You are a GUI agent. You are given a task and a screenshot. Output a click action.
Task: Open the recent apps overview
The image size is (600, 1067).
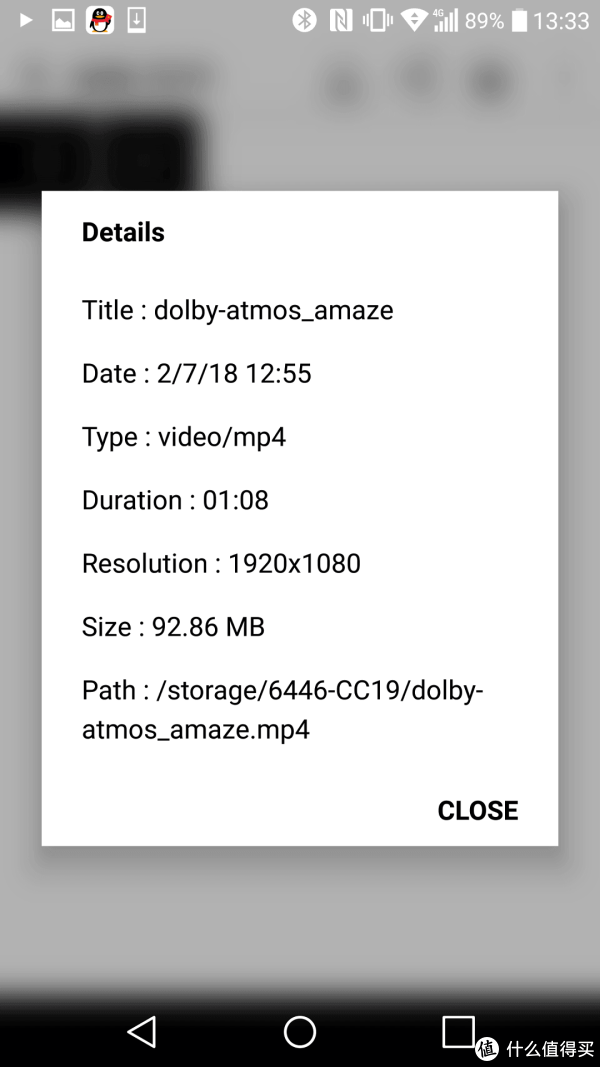pos(458,1032)
